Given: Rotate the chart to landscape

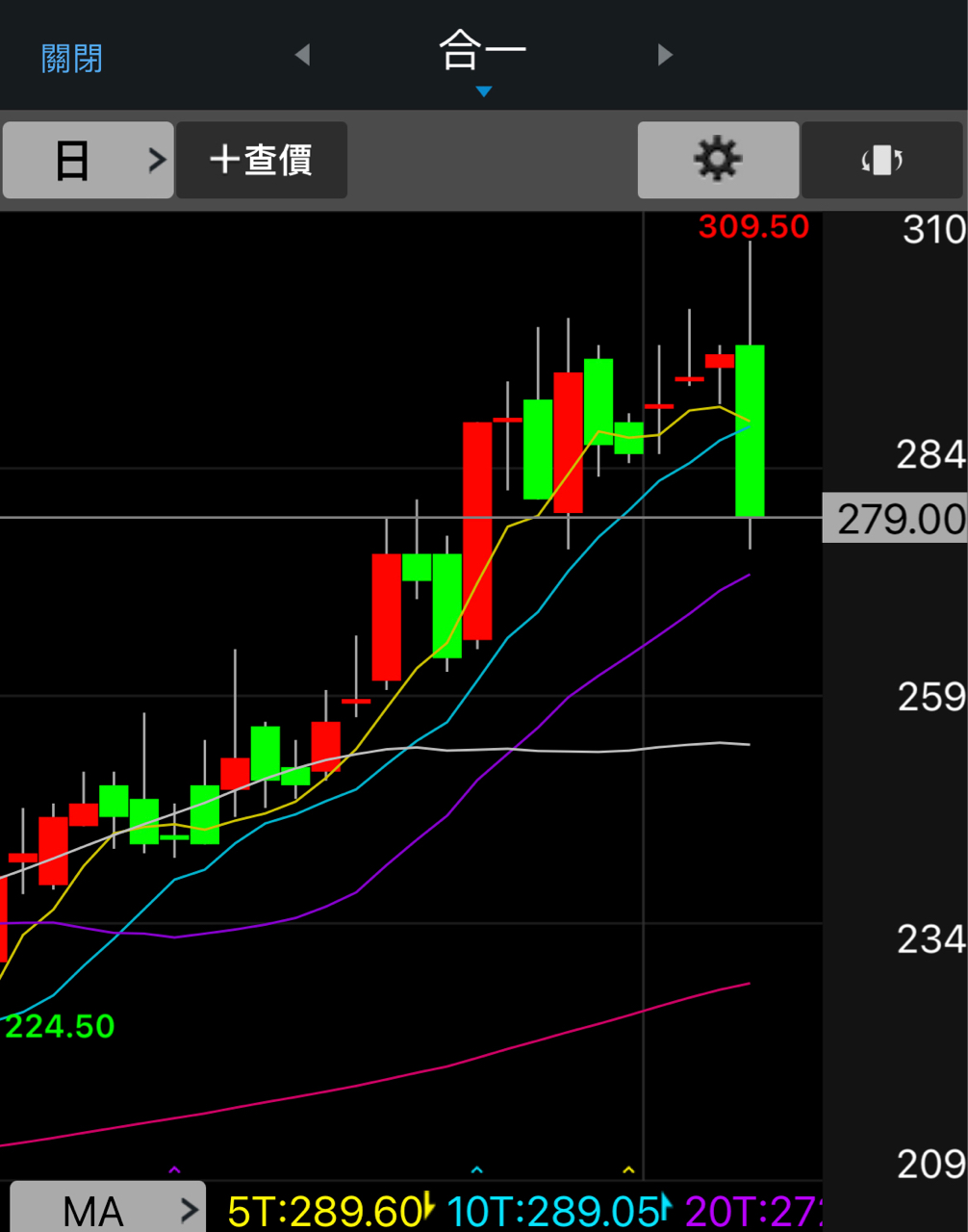Looking at the screenshot, I should pos(882,160).
